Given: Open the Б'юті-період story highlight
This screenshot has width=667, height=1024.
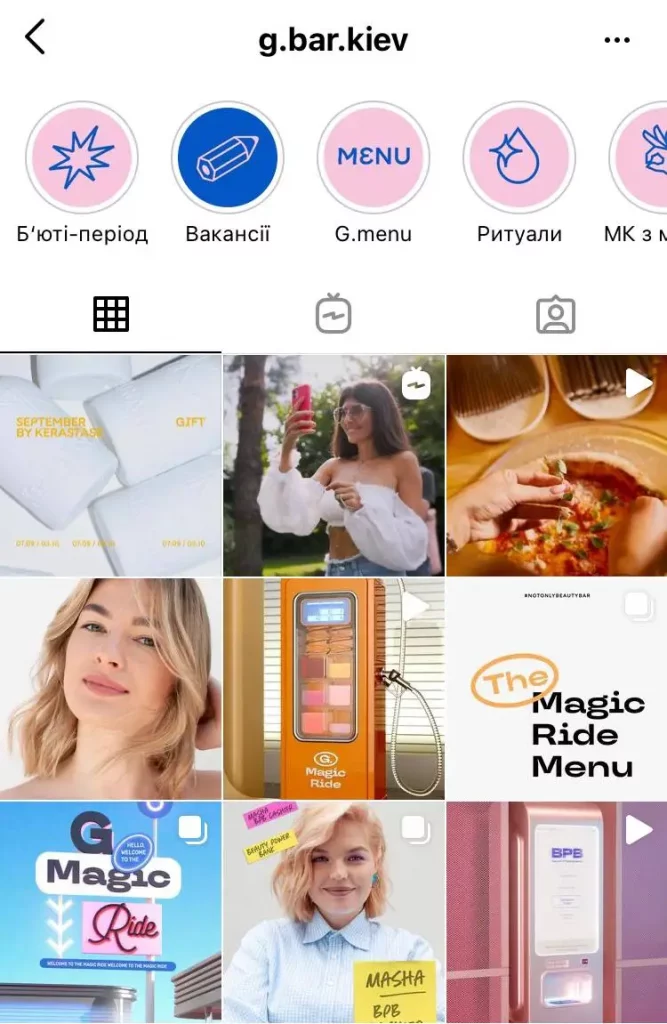Looking at the screenshot, I should (82, 157).
